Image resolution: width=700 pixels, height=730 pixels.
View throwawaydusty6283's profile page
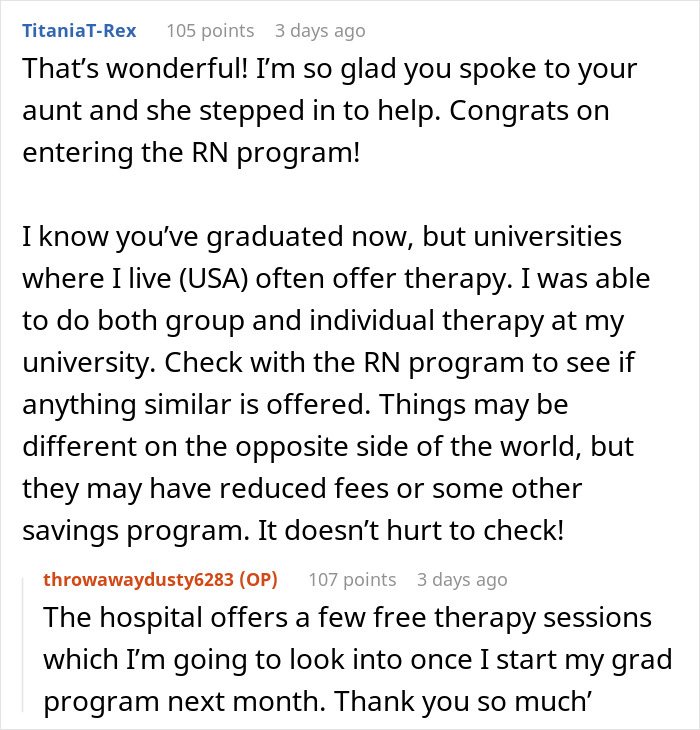click(x=139, y=580)
